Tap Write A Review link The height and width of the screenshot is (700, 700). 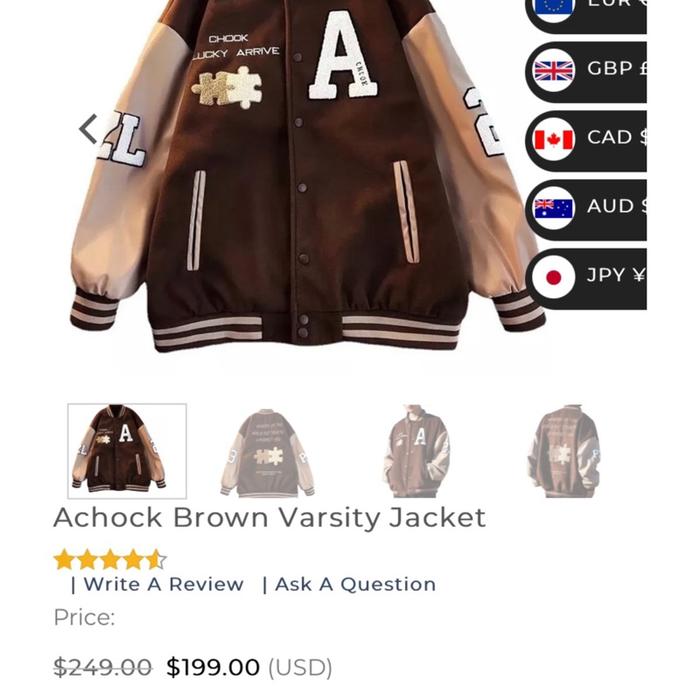point(163,584)
